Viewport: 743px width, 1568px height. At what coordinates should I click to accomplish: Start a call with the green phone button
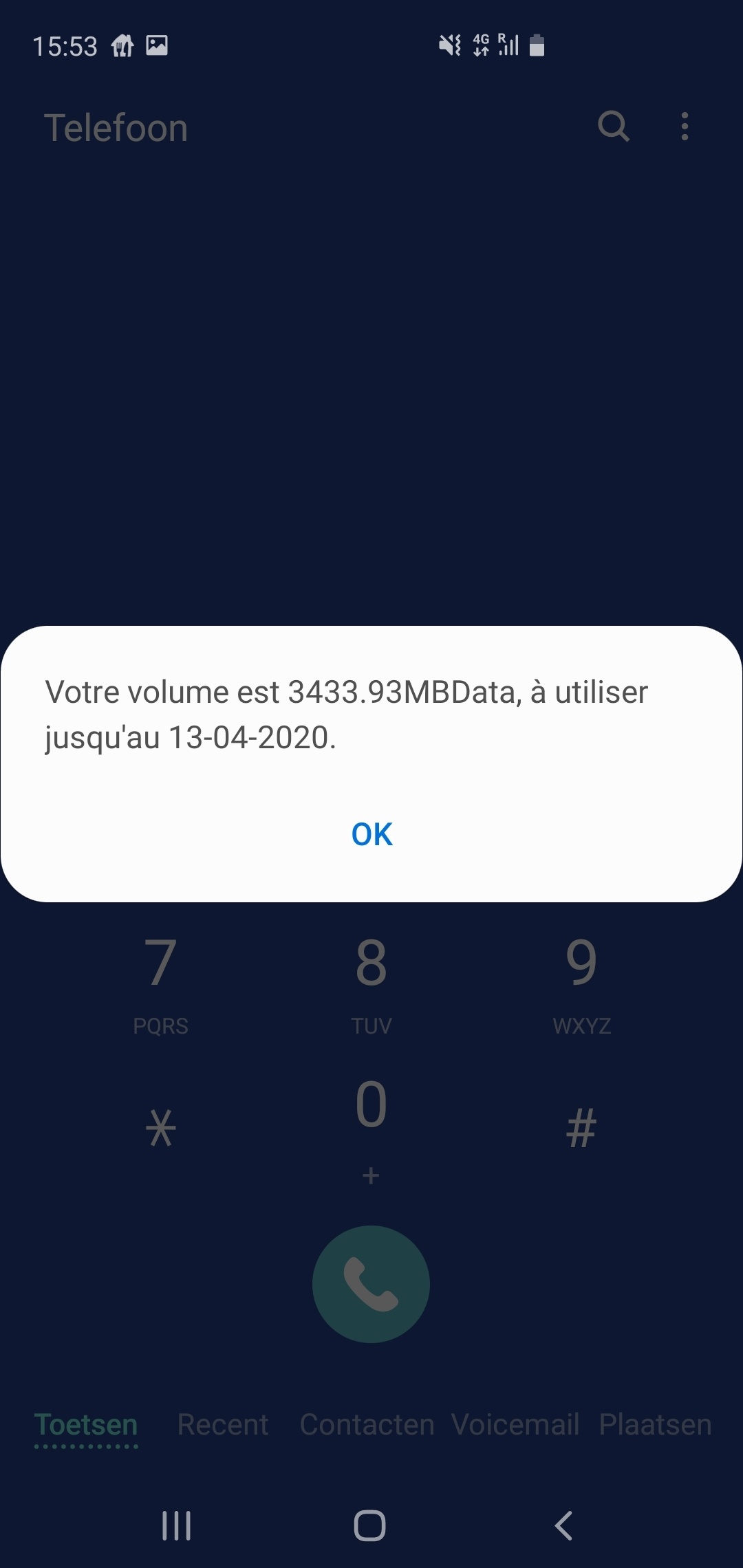tap(371, 1284)
